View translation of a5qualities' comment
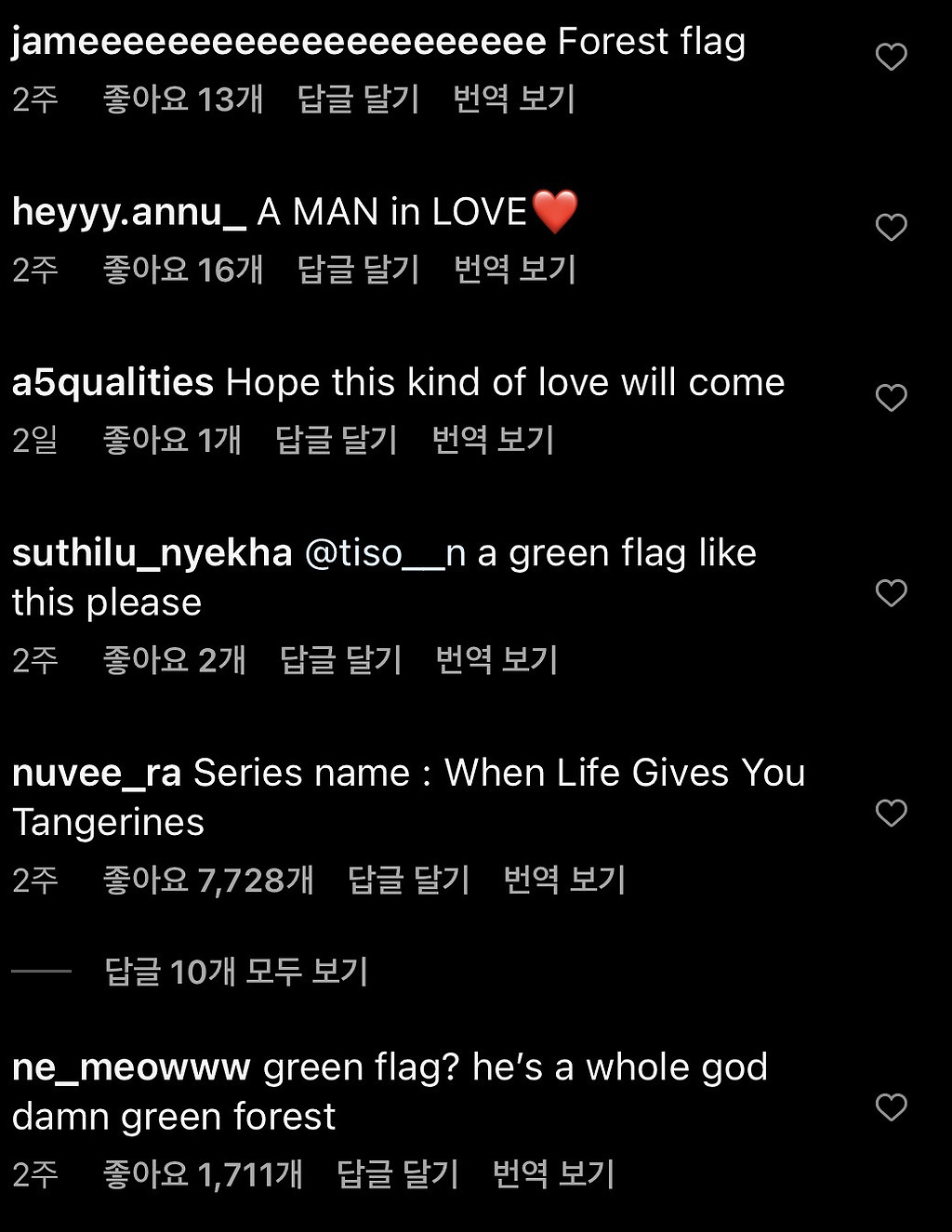 click(493, 440)
